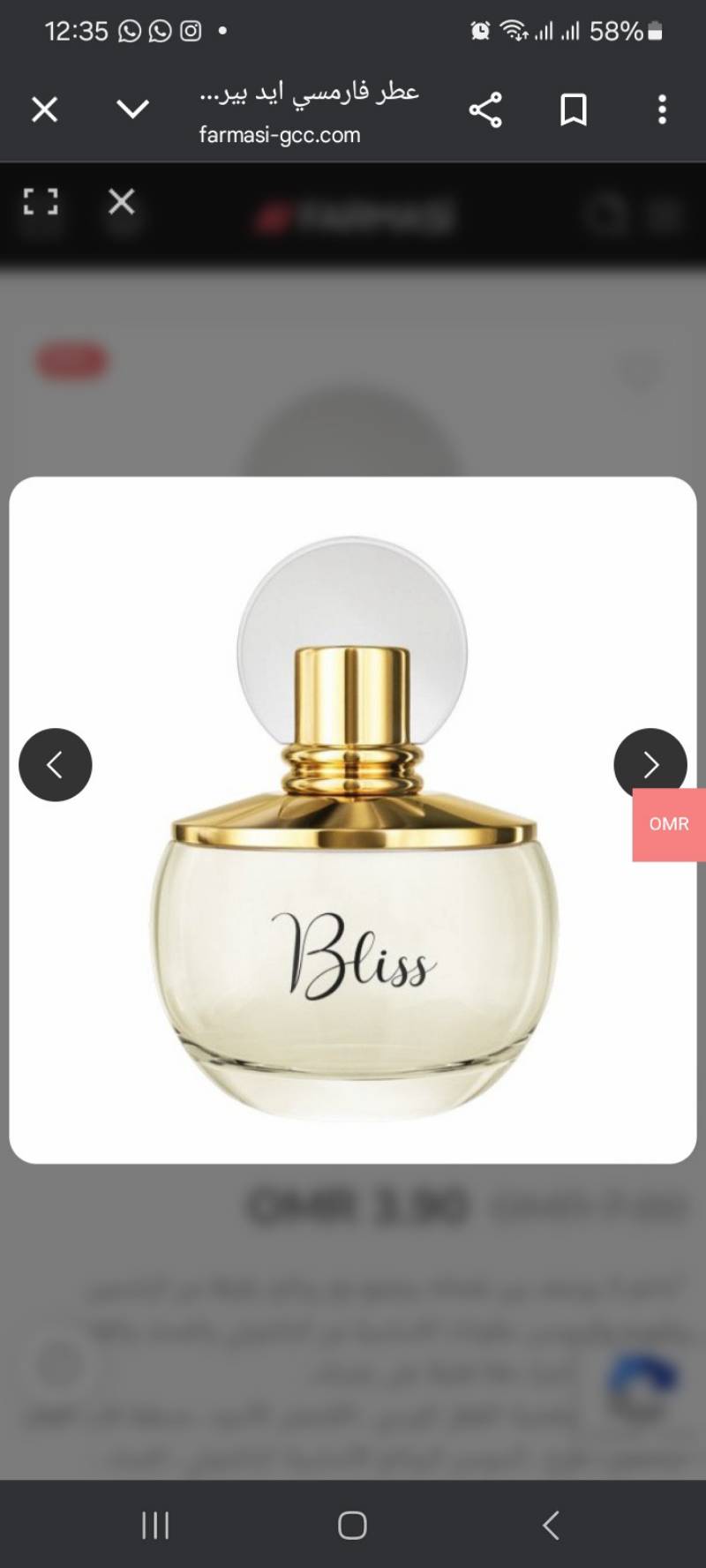Show the previous product image
Image resolution: width=706 pixels, height=1568 pixels.
(x=56, y=764)
